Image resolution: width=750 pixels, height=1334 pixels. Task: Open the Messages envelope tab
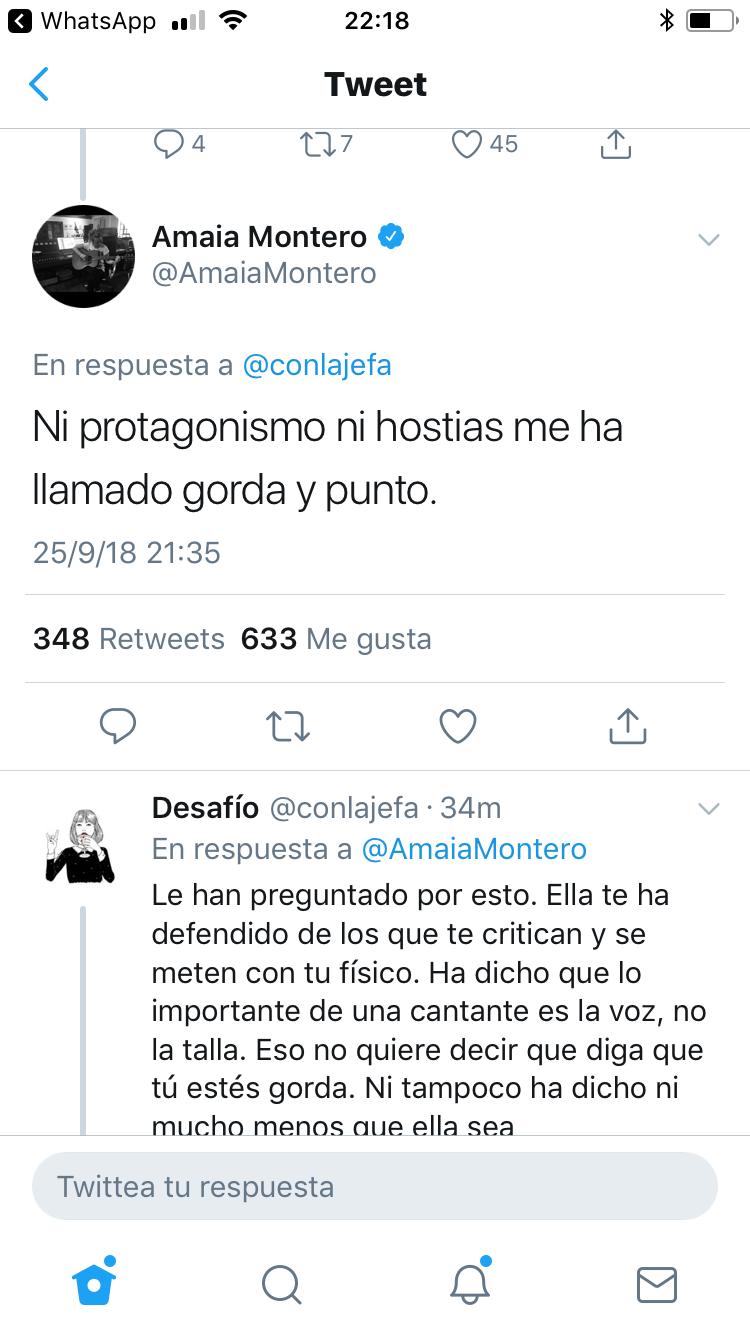[657, 1284]
